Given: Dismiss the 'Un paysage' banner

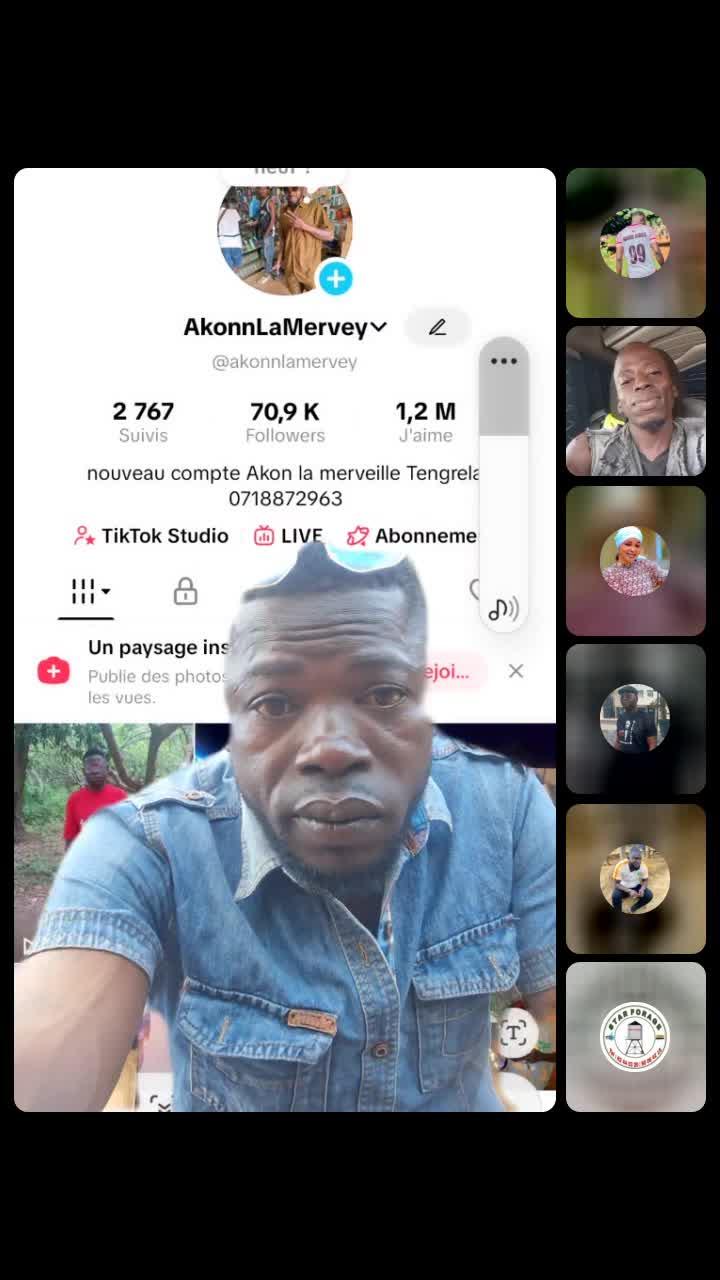Looking at the screenshot, I should click(x=516, y=671).
